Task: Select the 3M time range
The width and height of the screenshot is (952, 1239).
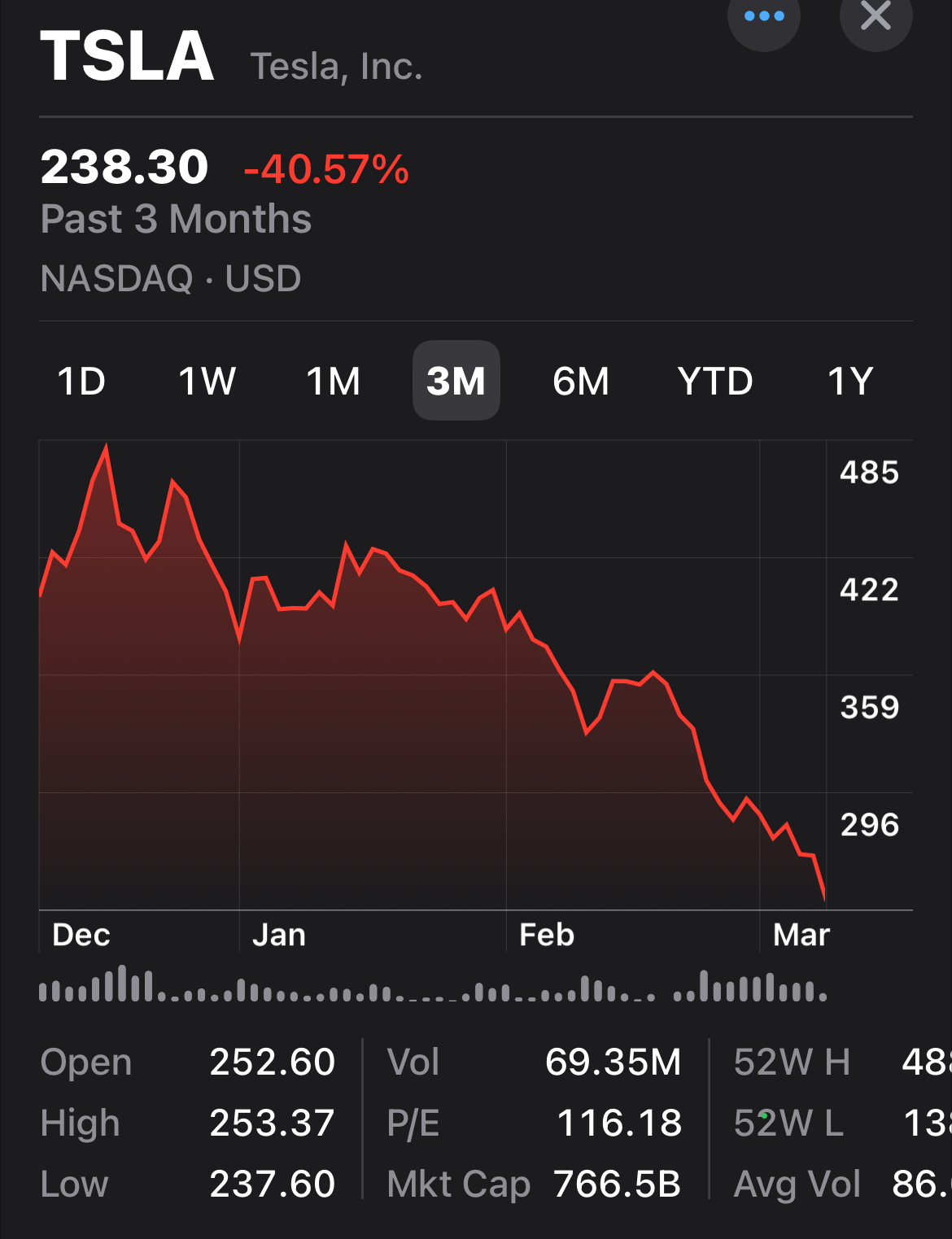Action: pos(456,381)
